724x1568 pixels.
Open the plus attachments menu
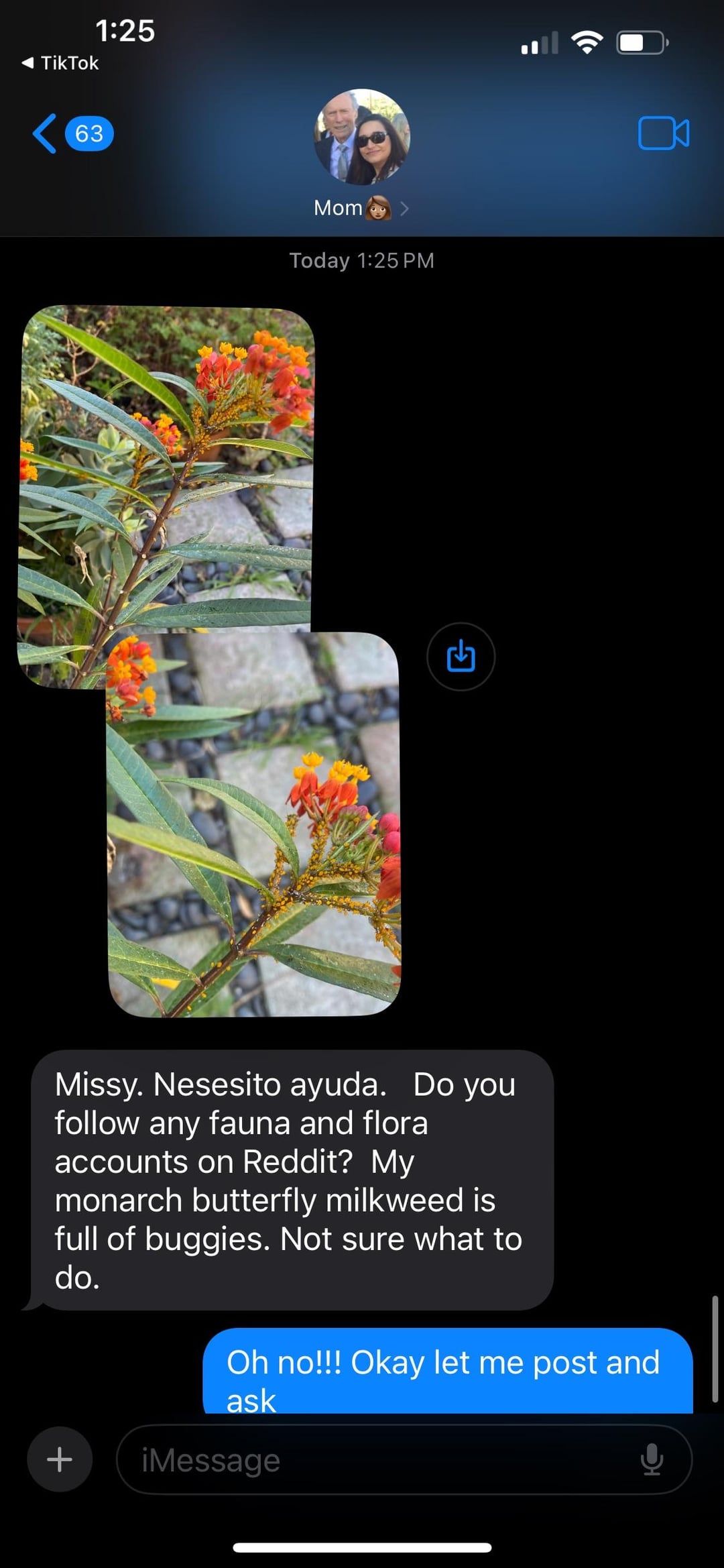(60, 1459)
